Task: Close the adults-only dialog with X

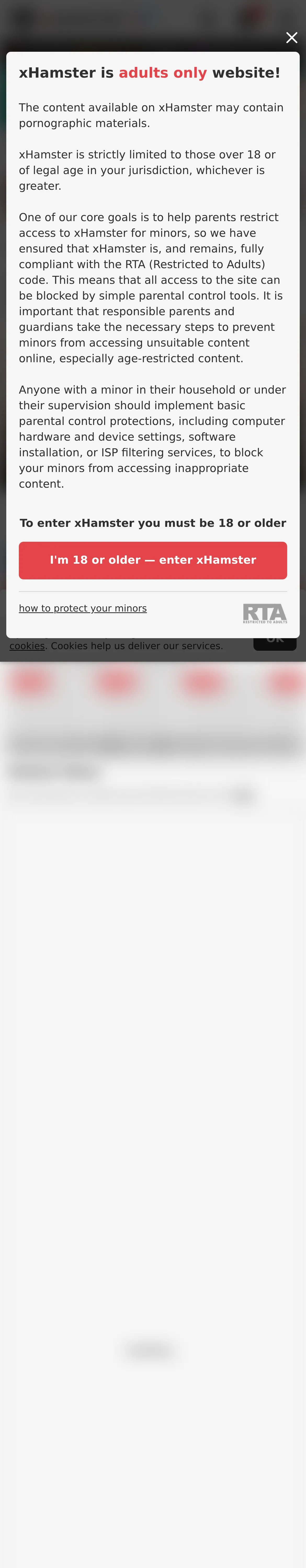Action: [291, 38]
